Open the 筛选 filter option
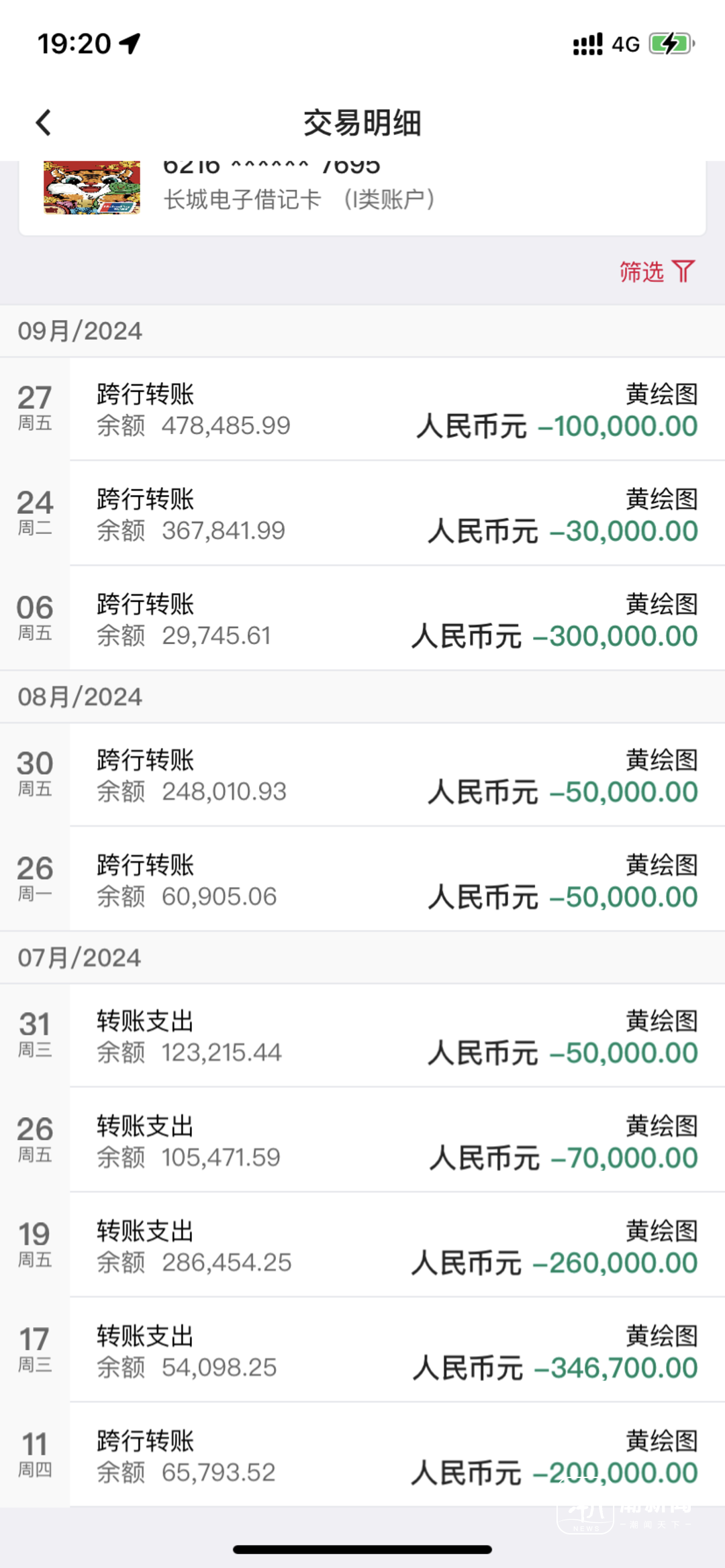725x1568 pixels. click(x=657, y=272)
